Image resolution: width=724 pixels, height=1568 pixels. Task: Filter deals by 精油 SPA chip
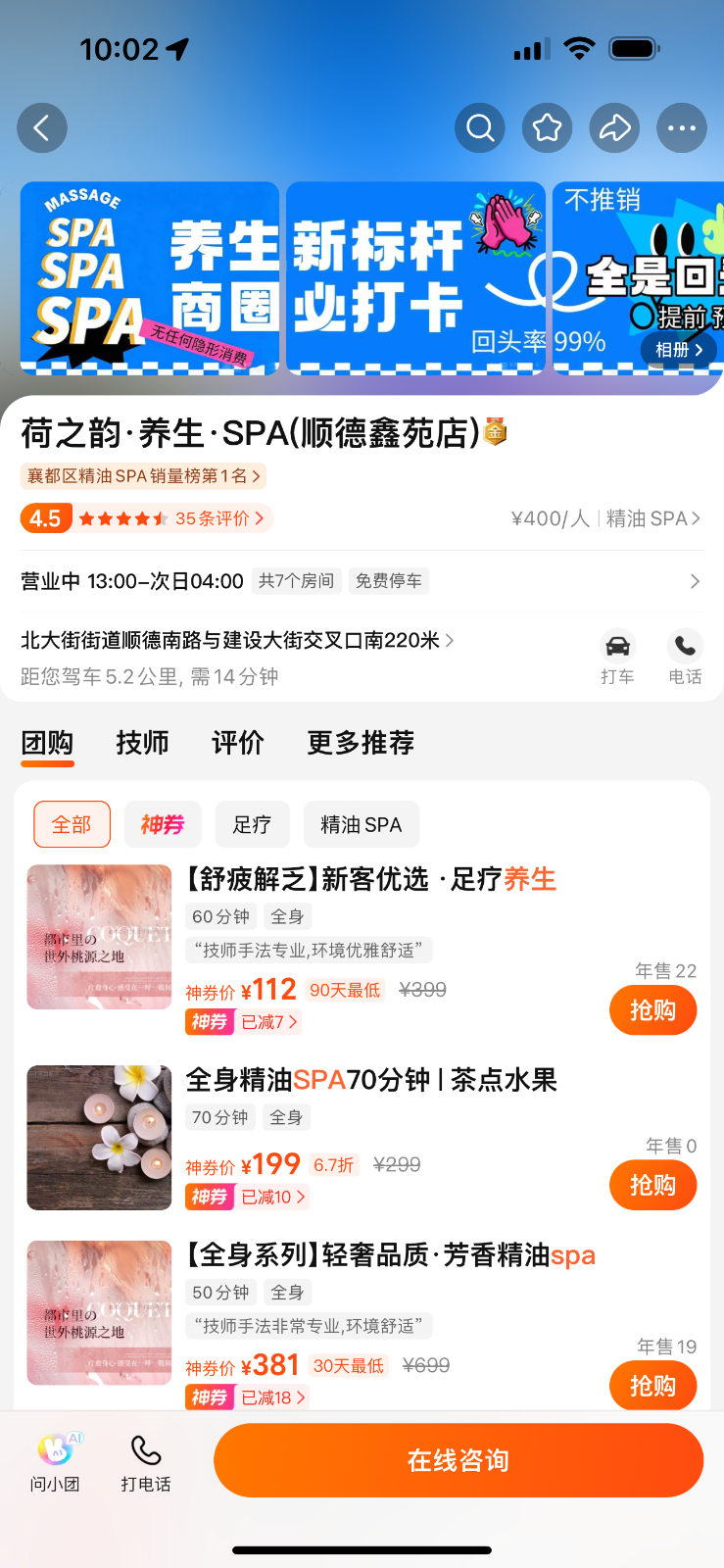point(362,824)
